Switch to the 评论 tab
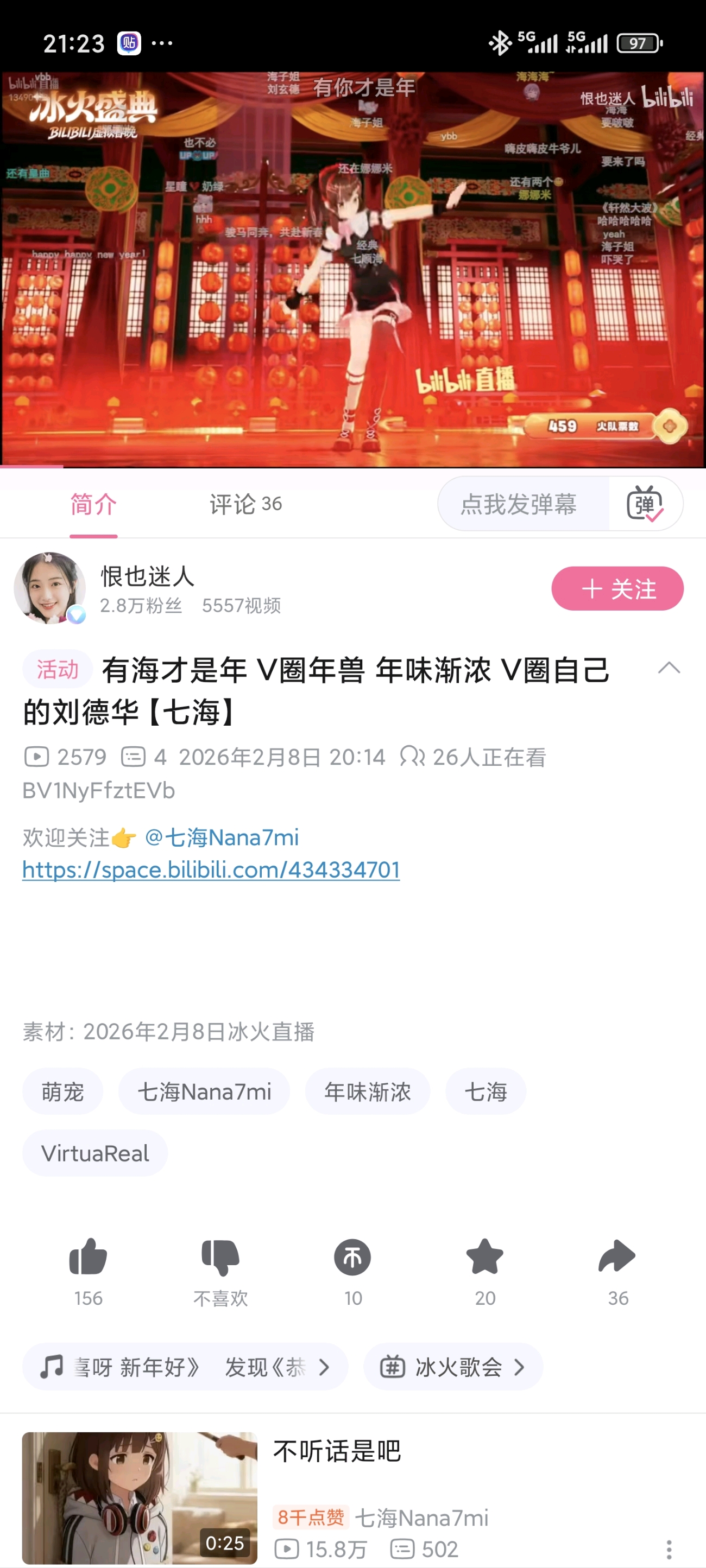706x1568 pixels. [245, 504]
